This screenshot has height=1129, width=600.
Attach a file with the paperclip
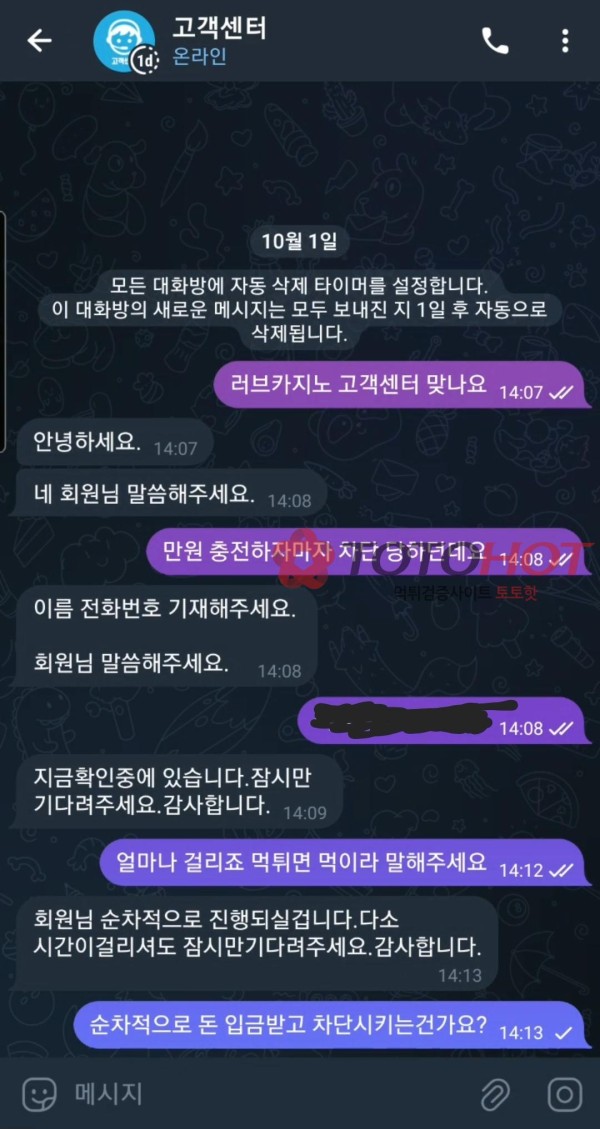[x=495, y=1094]
